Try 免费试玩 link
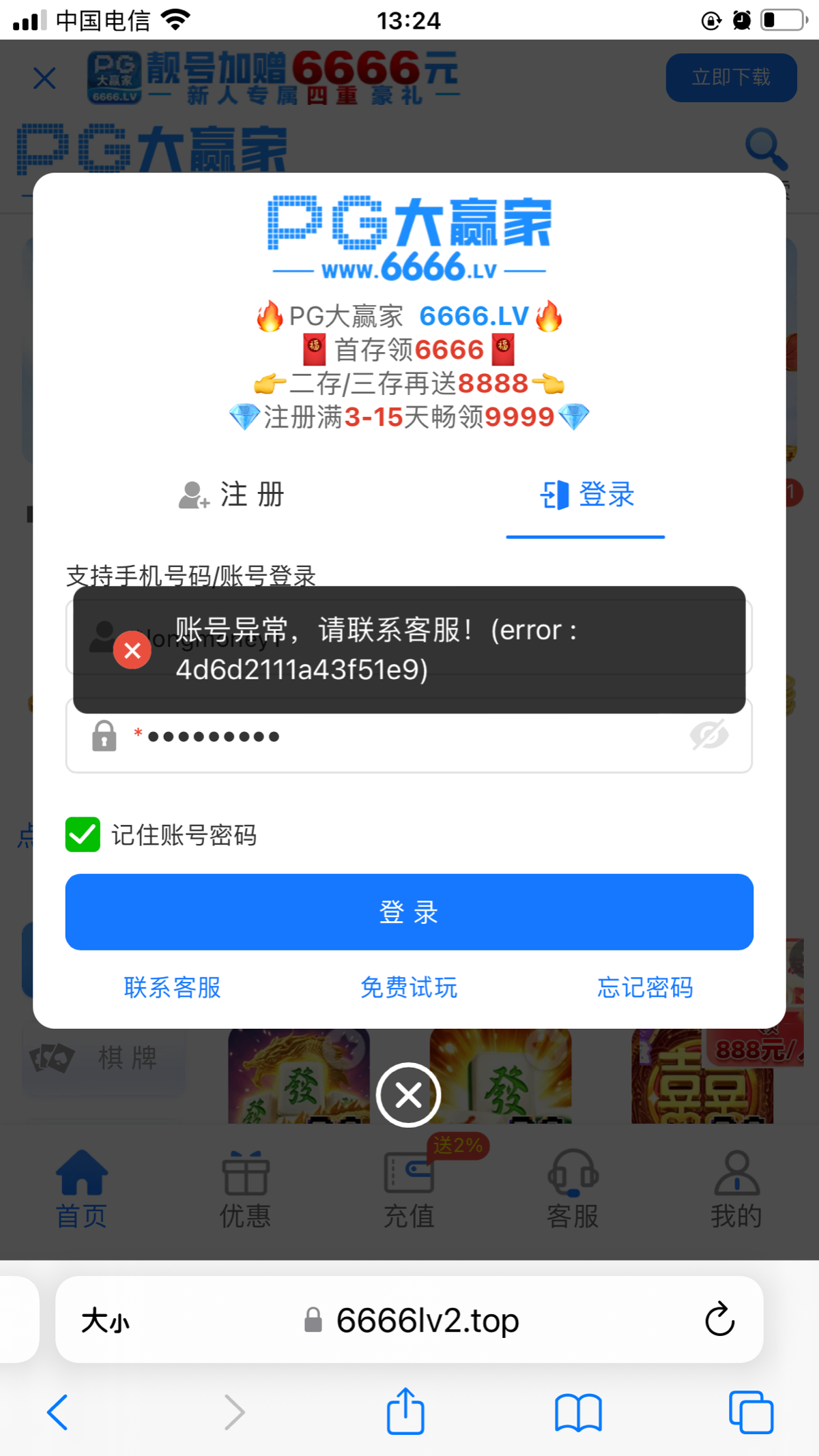This screenshot has width=819, height=1456. click(x=409, y=987)
